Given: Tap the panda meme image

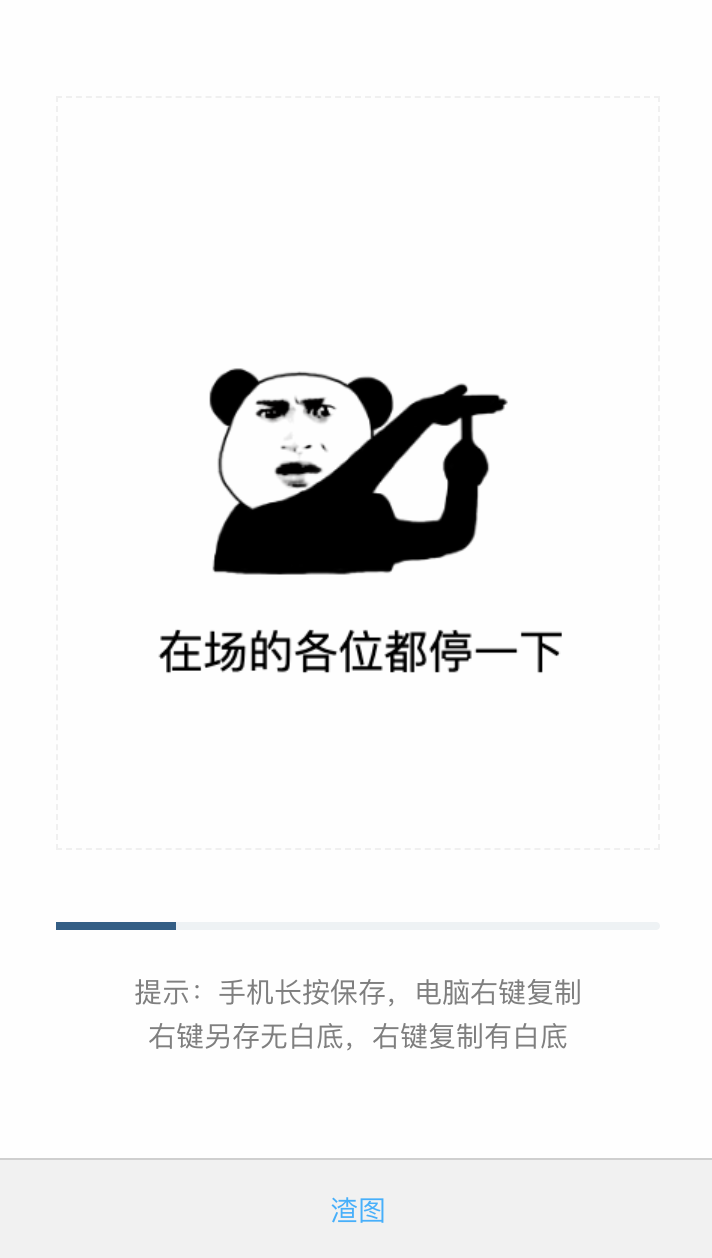Looking at the screenshot, I should pyautogui.click(x=358, y=473).
